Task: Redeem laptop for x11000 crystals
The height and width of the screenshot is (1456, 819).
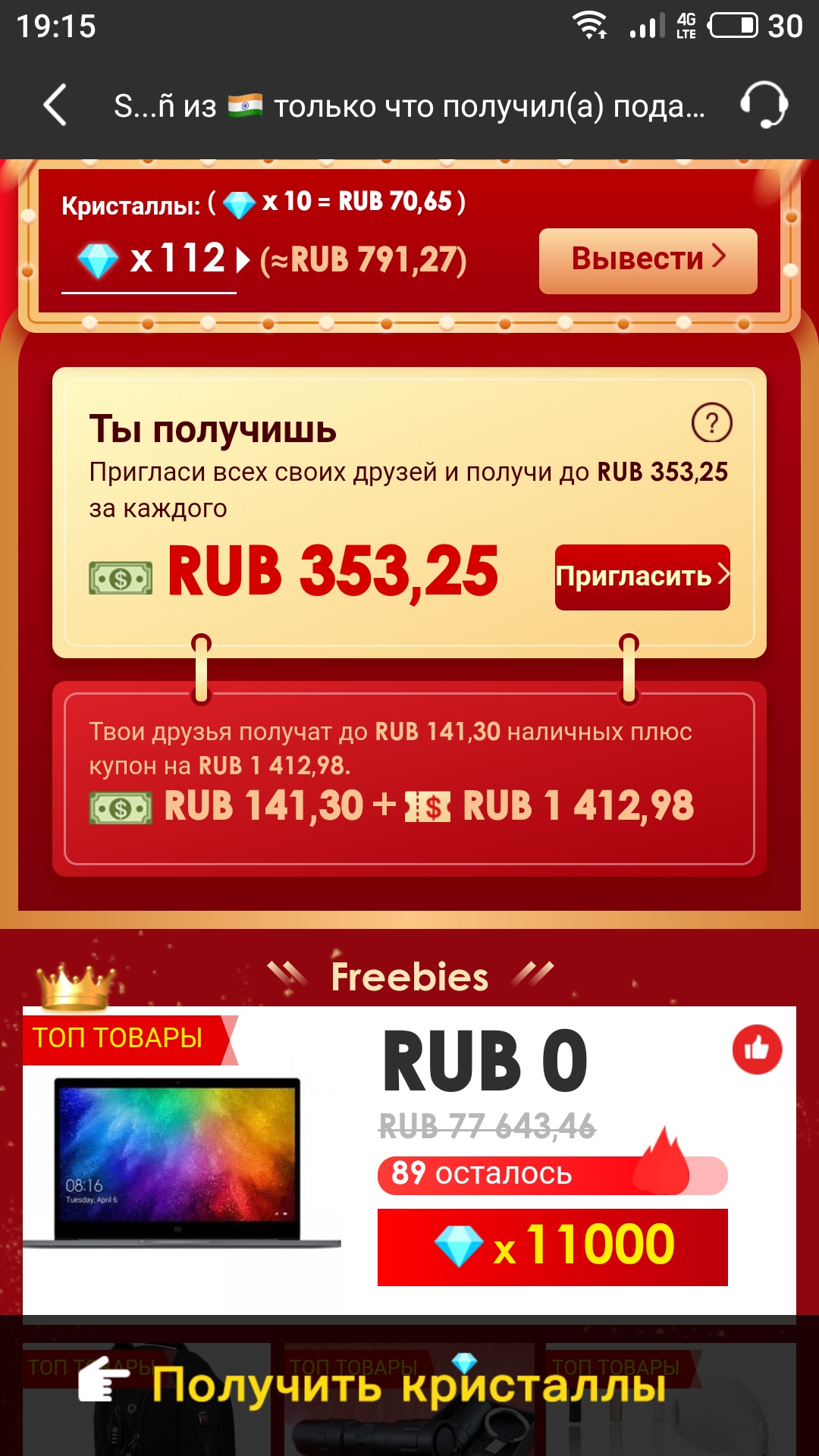Action: pos(552,1247)
